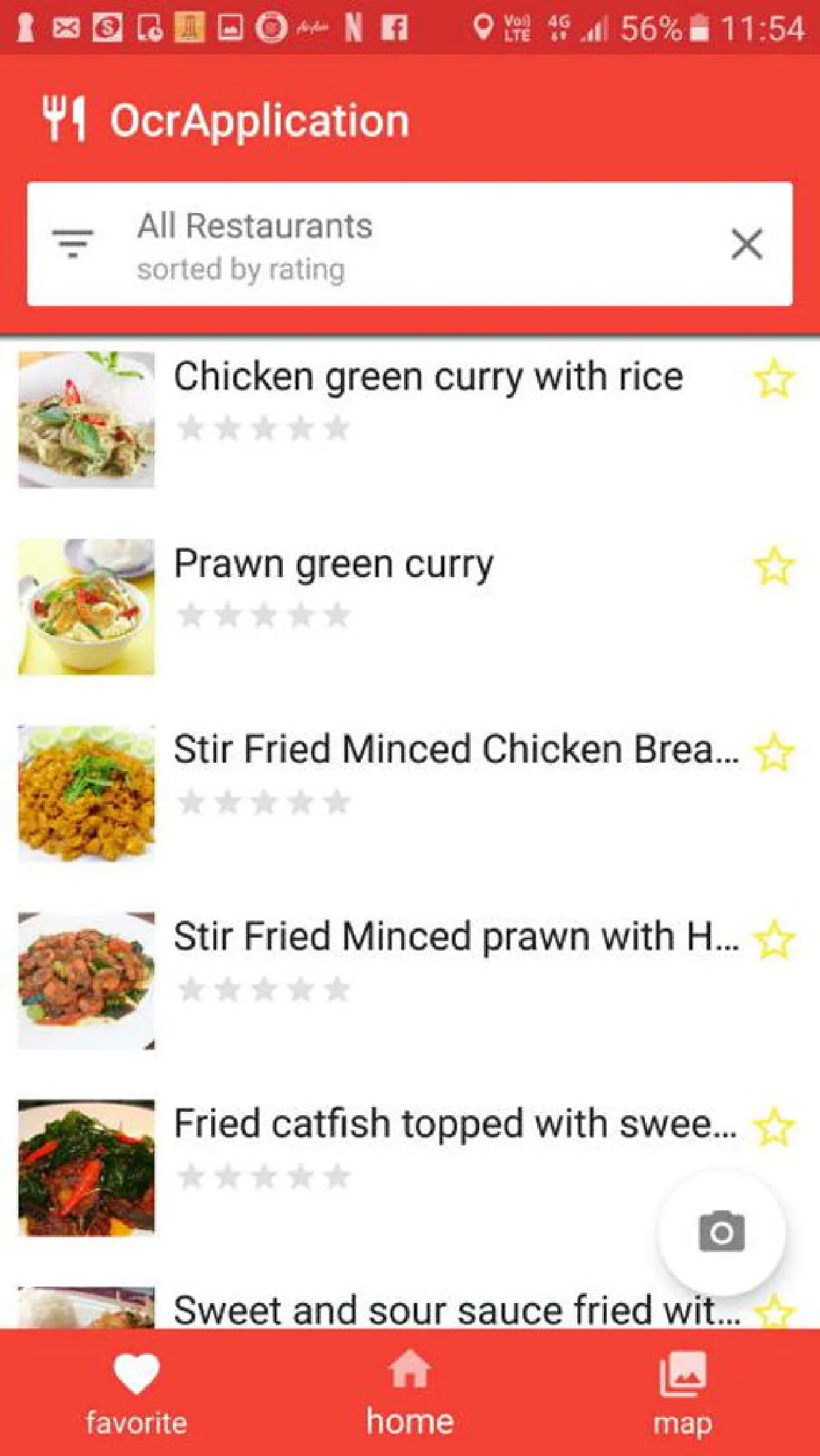Screen dimensions: 820x1456
Task: Switch to the favorite tab
Action: click(x=136, y=1393)
